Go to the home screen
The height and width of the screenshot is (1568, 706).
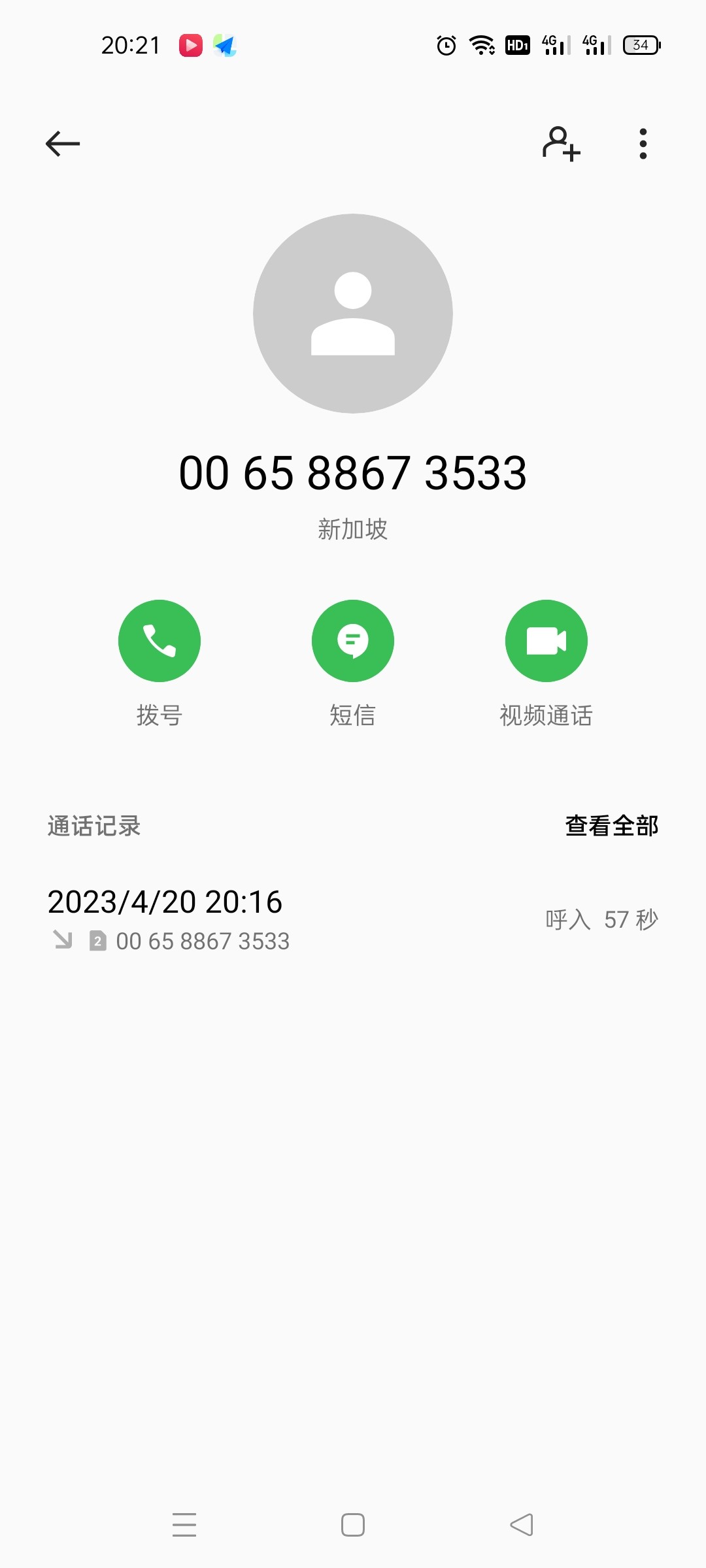(x=353, y=1525)
